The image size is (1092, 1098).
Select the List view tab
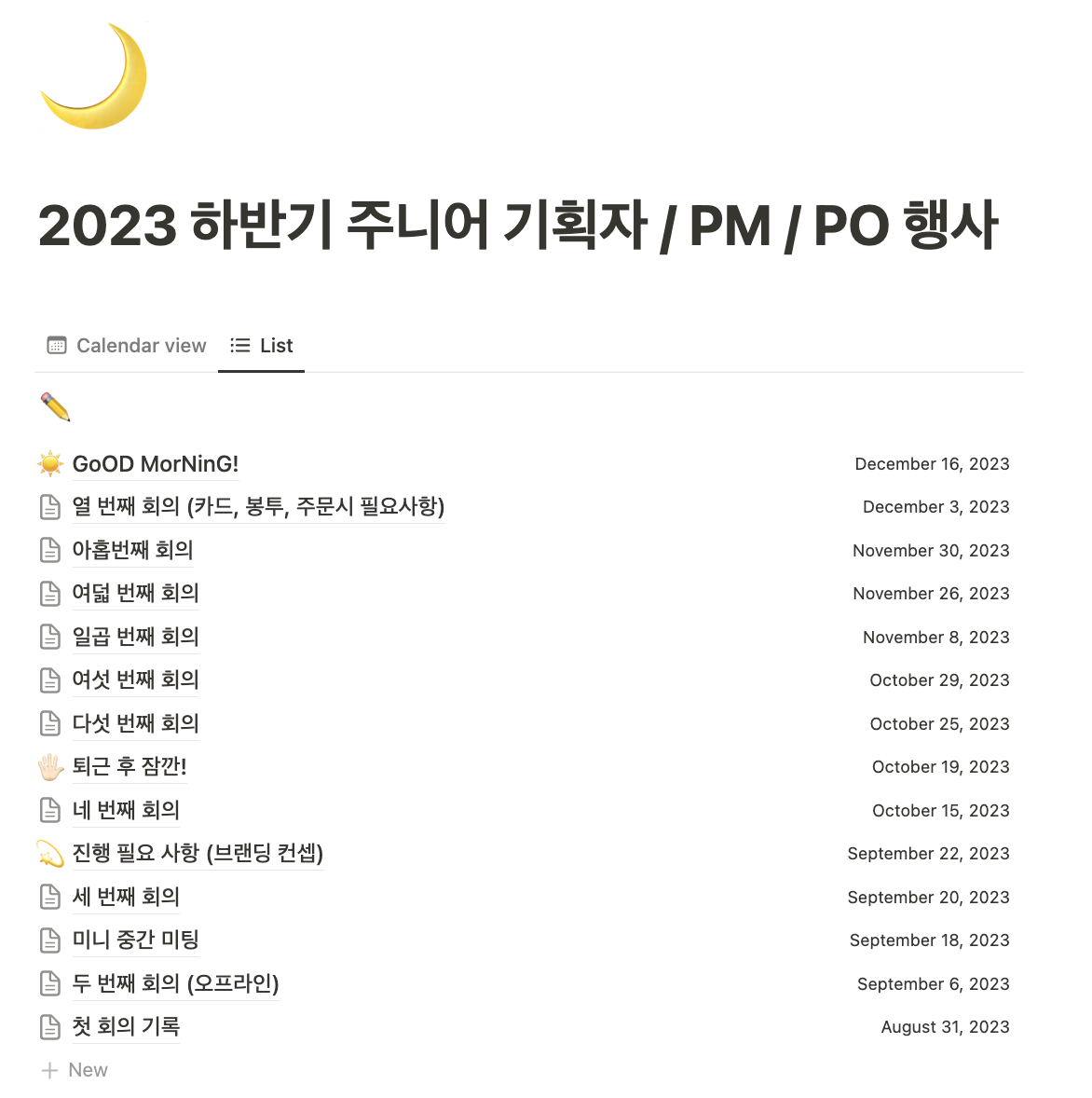pyautogui.click(x=261, y=346)
